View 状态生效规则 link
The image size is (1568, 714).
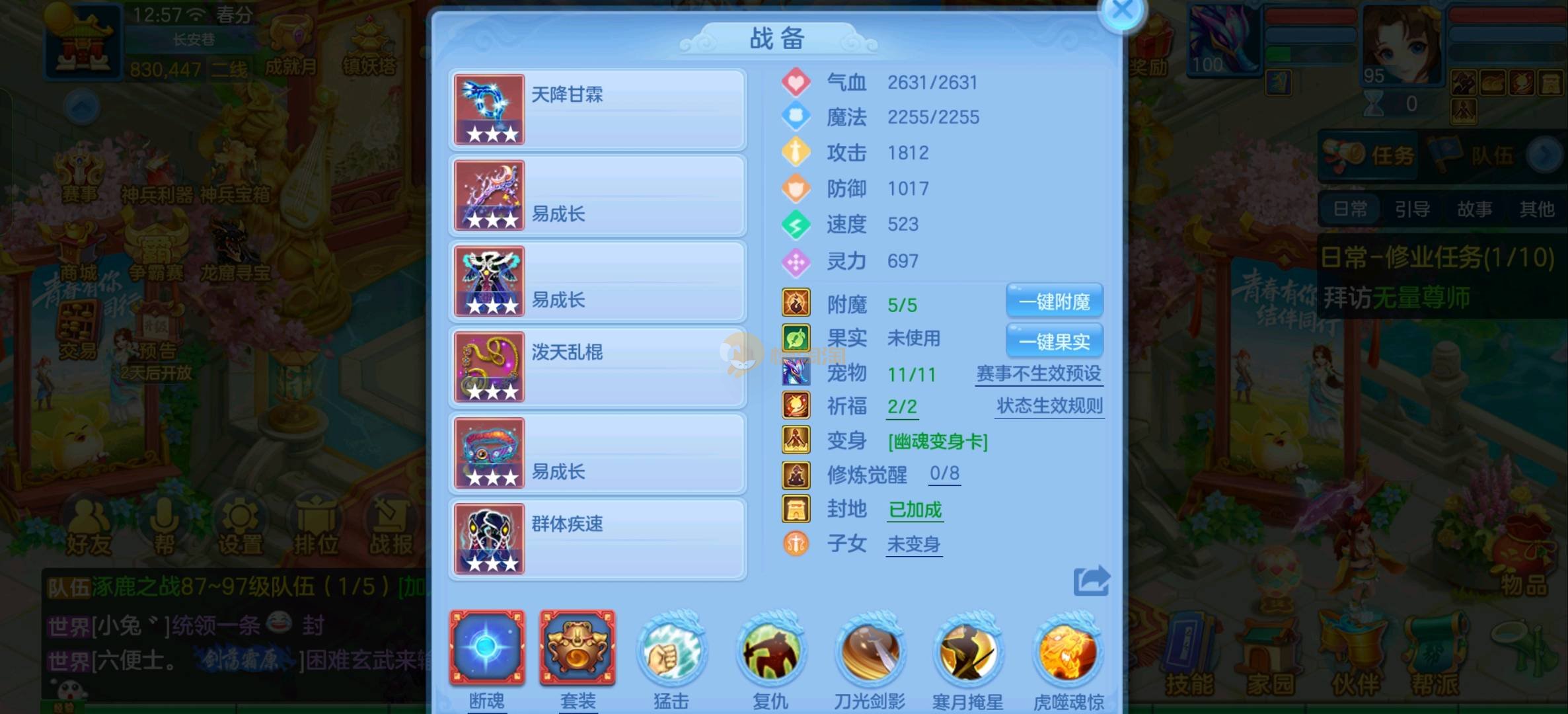pyautogui.click(x=1049, y=405)
